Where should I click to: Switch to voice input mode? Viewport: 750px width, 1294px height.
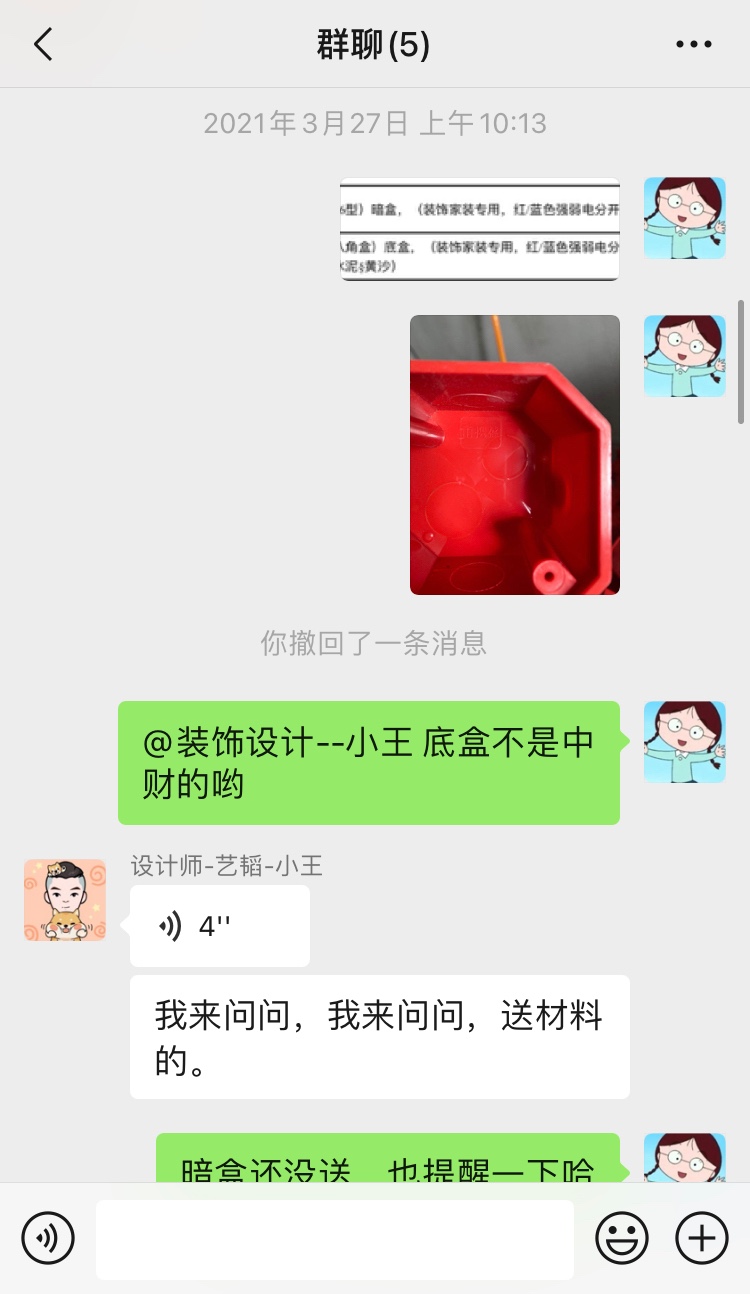(47, 1238)
